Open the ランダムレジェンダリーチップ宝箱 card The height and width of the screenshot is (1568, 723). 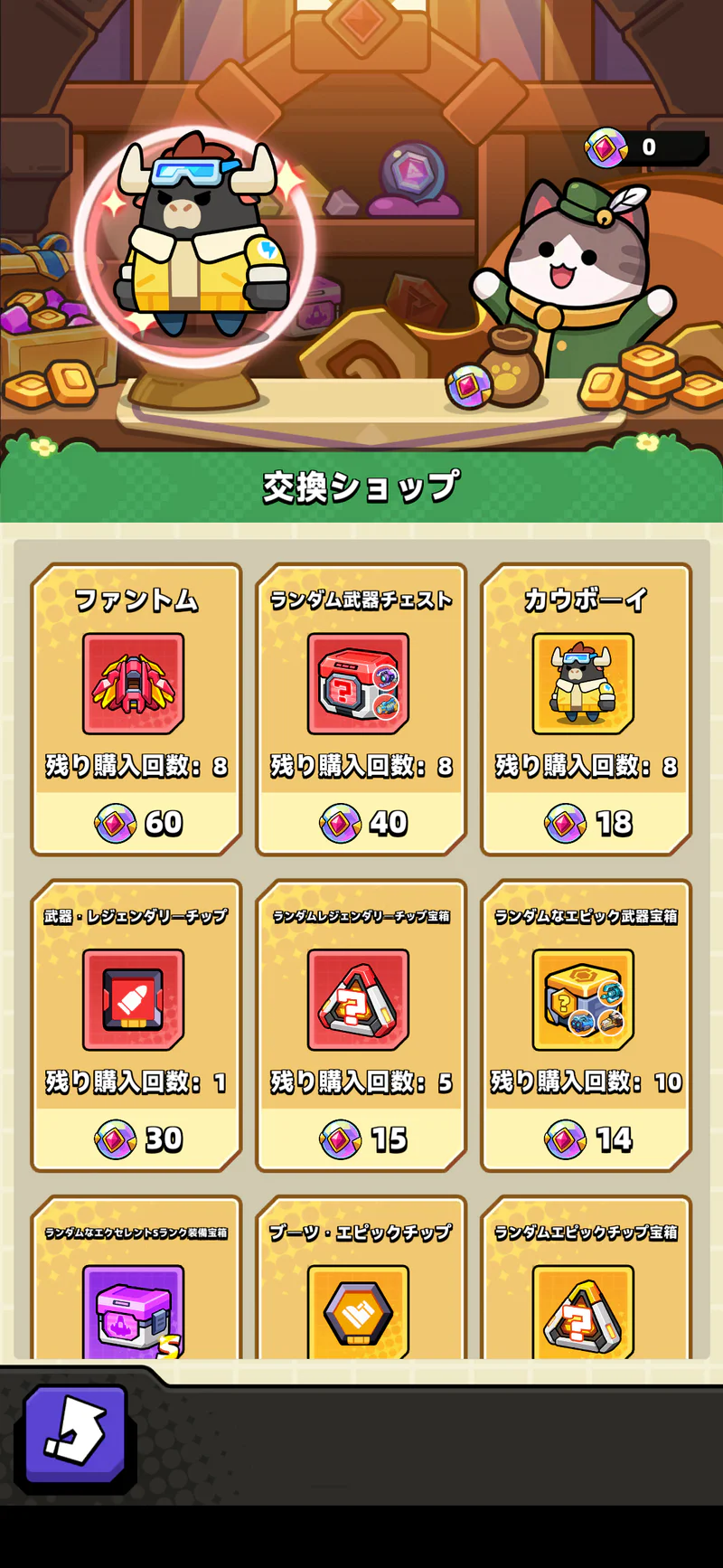point(361,1025)
